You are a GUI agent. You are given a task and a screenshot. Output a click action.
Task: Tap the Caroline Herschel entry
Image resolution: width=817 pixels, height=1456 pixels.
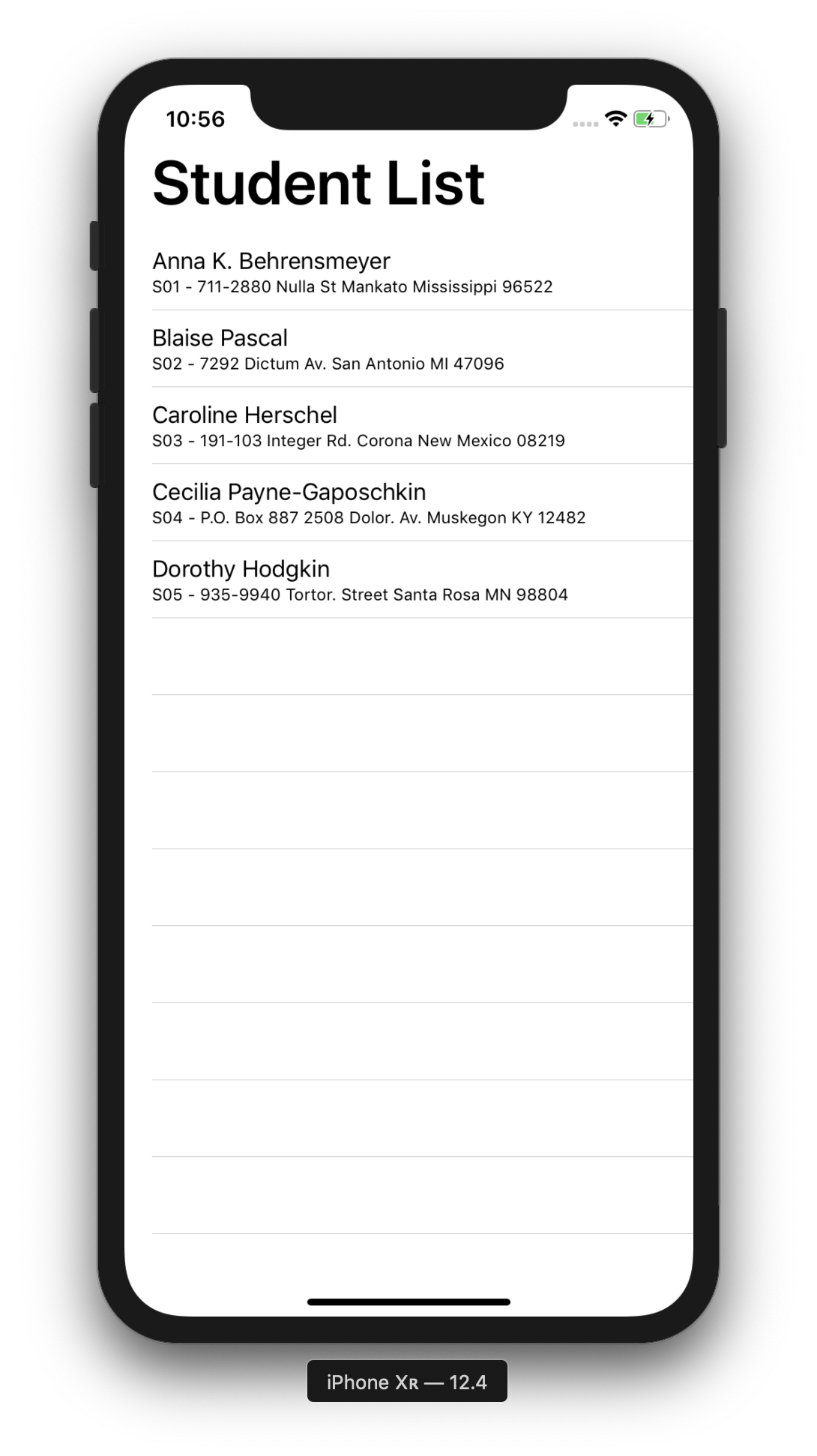(x=408, y=427)
